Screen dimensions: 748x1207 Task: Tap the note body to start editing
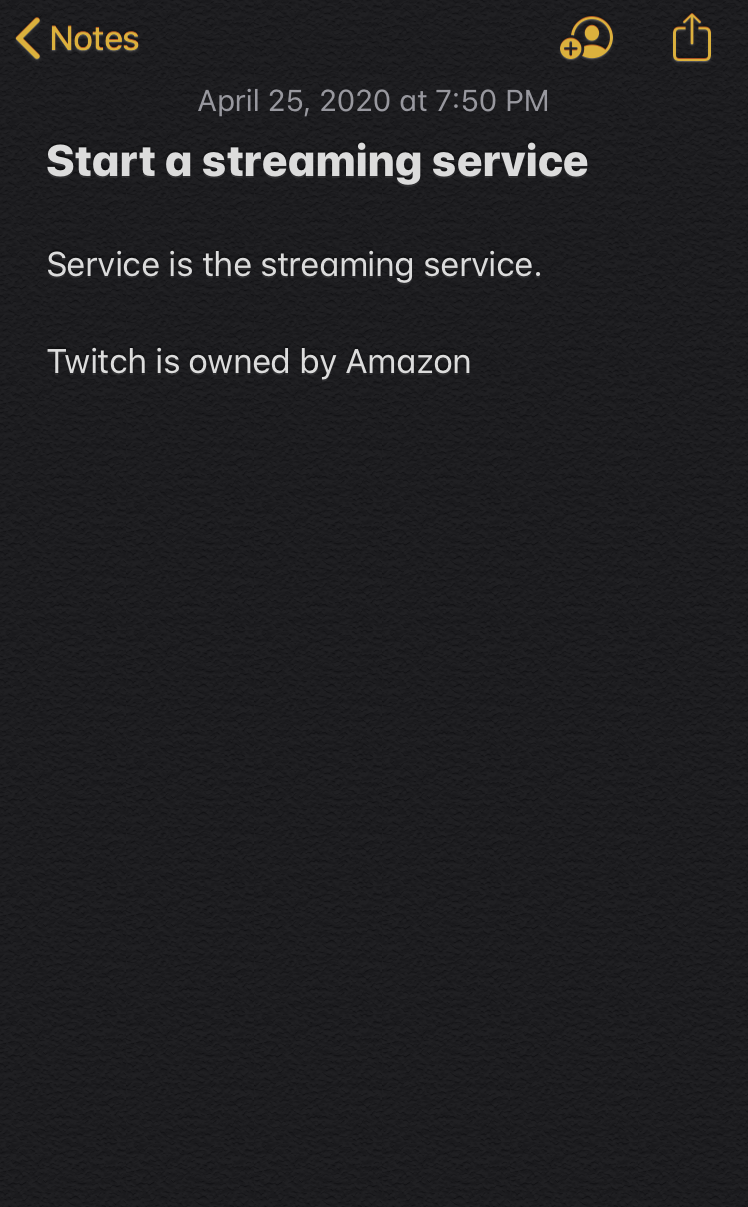[x=294, y=266]
